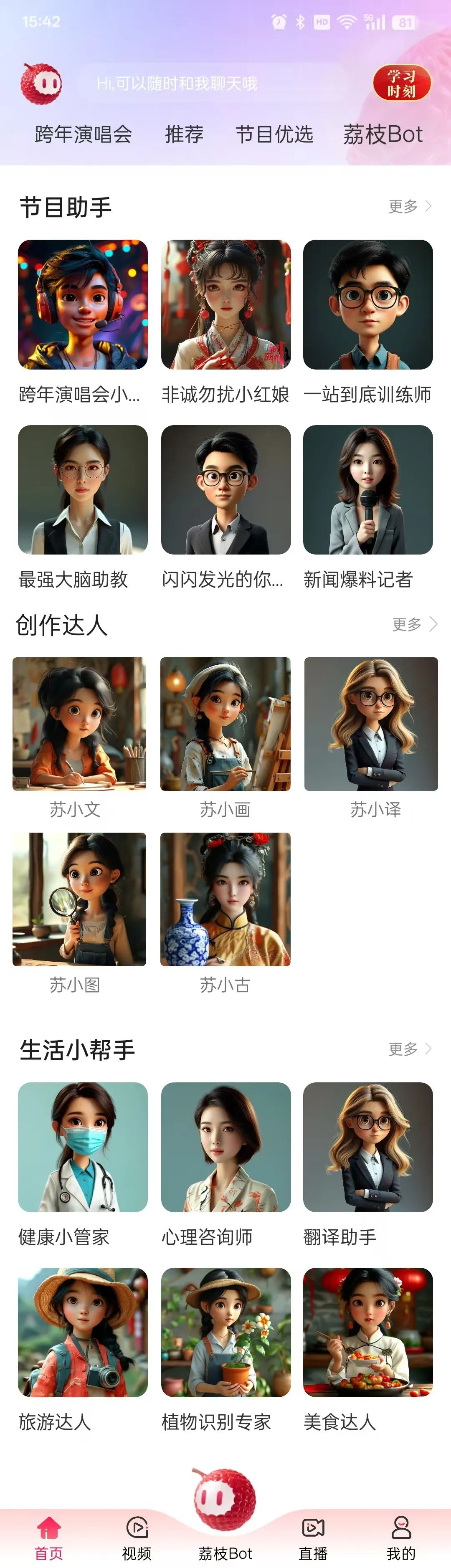The image size is (451, 1568).
Task: Switch to the 推荐 tab
Action: [184, 134]
